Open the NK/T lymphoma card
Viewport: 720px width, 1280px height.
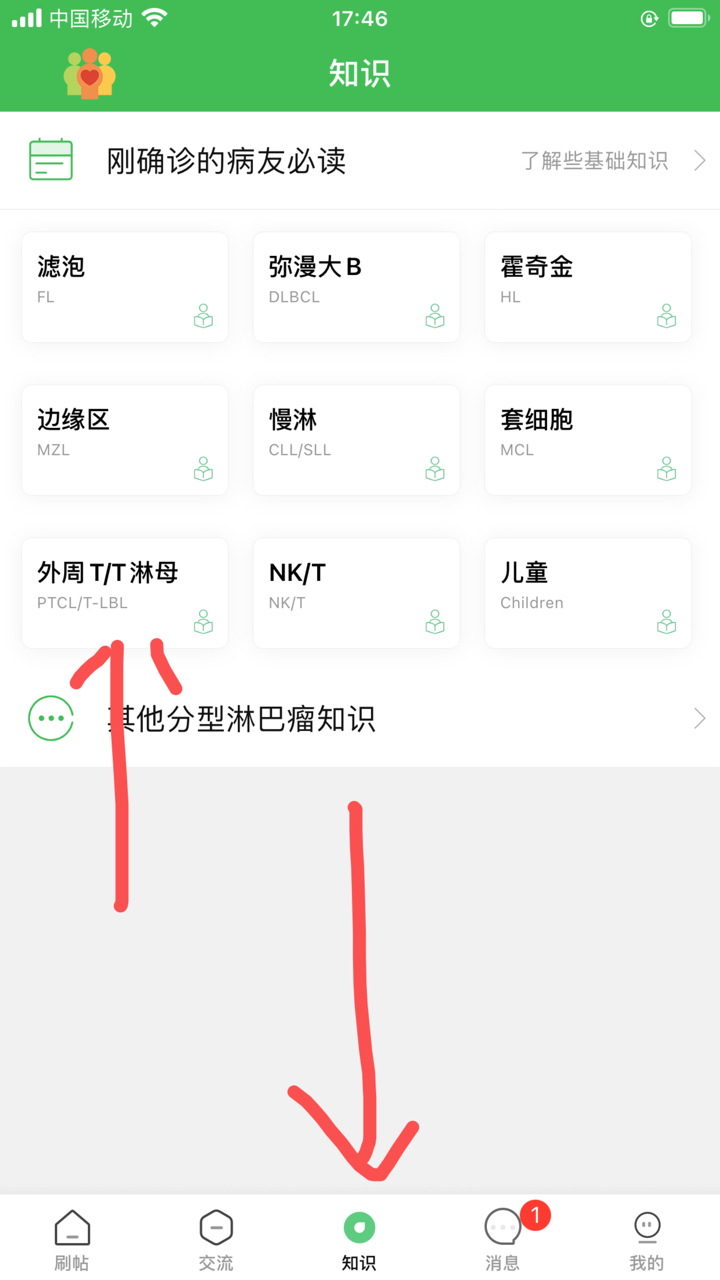pos(357,593)
